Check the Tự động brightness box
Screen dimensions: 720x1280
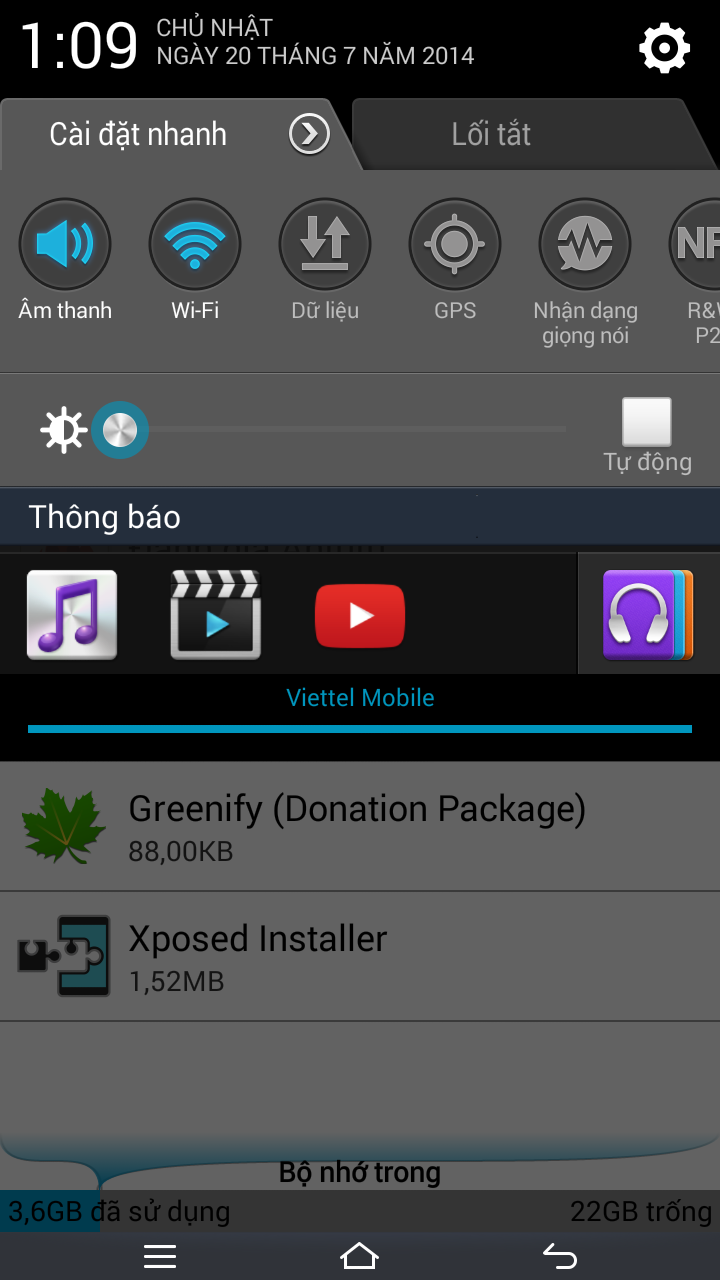click(x=647, y=422)
